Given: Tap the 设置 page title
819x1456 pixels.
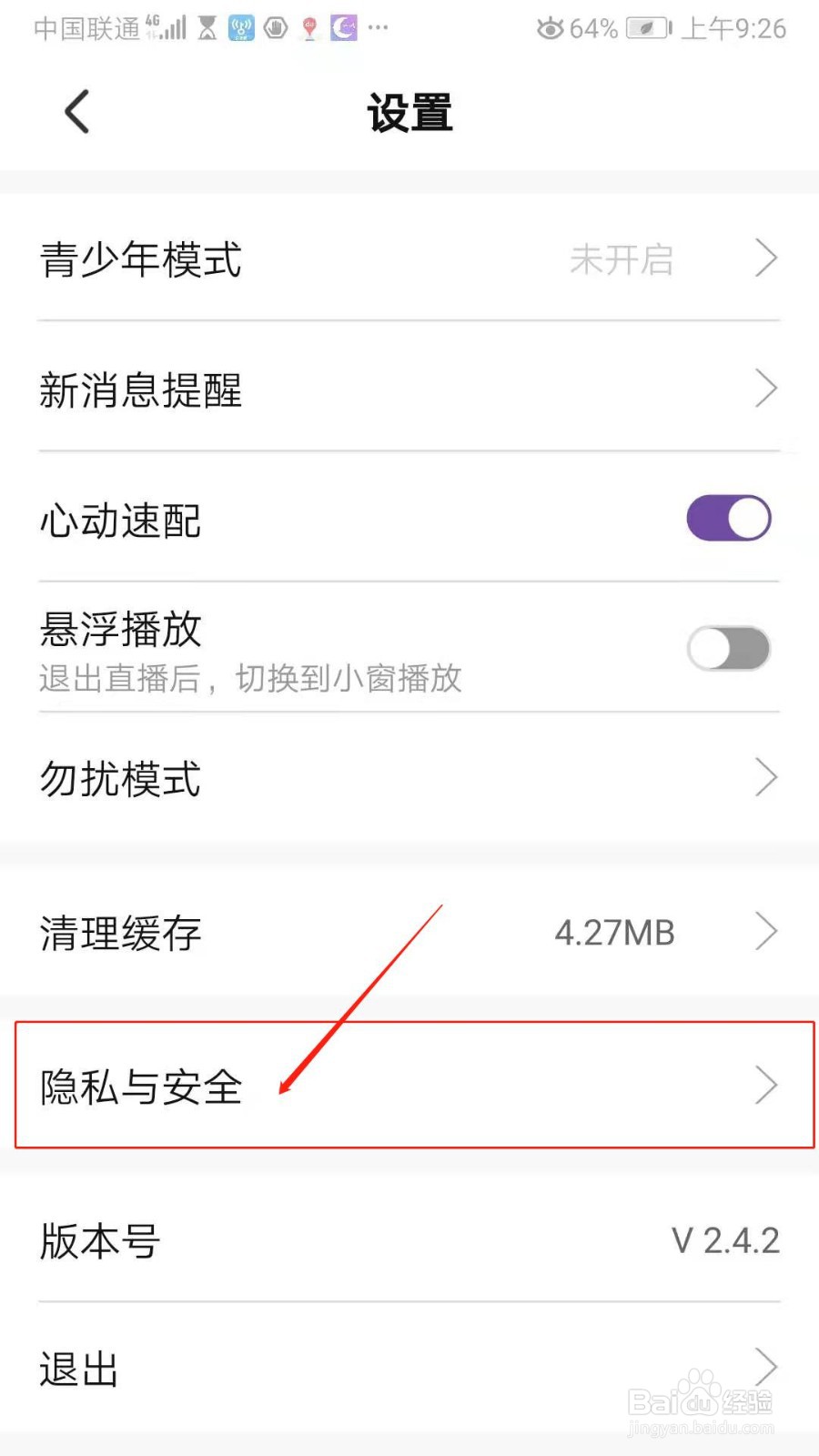Looking at the screenshot, I should click(x=409, y=112).
